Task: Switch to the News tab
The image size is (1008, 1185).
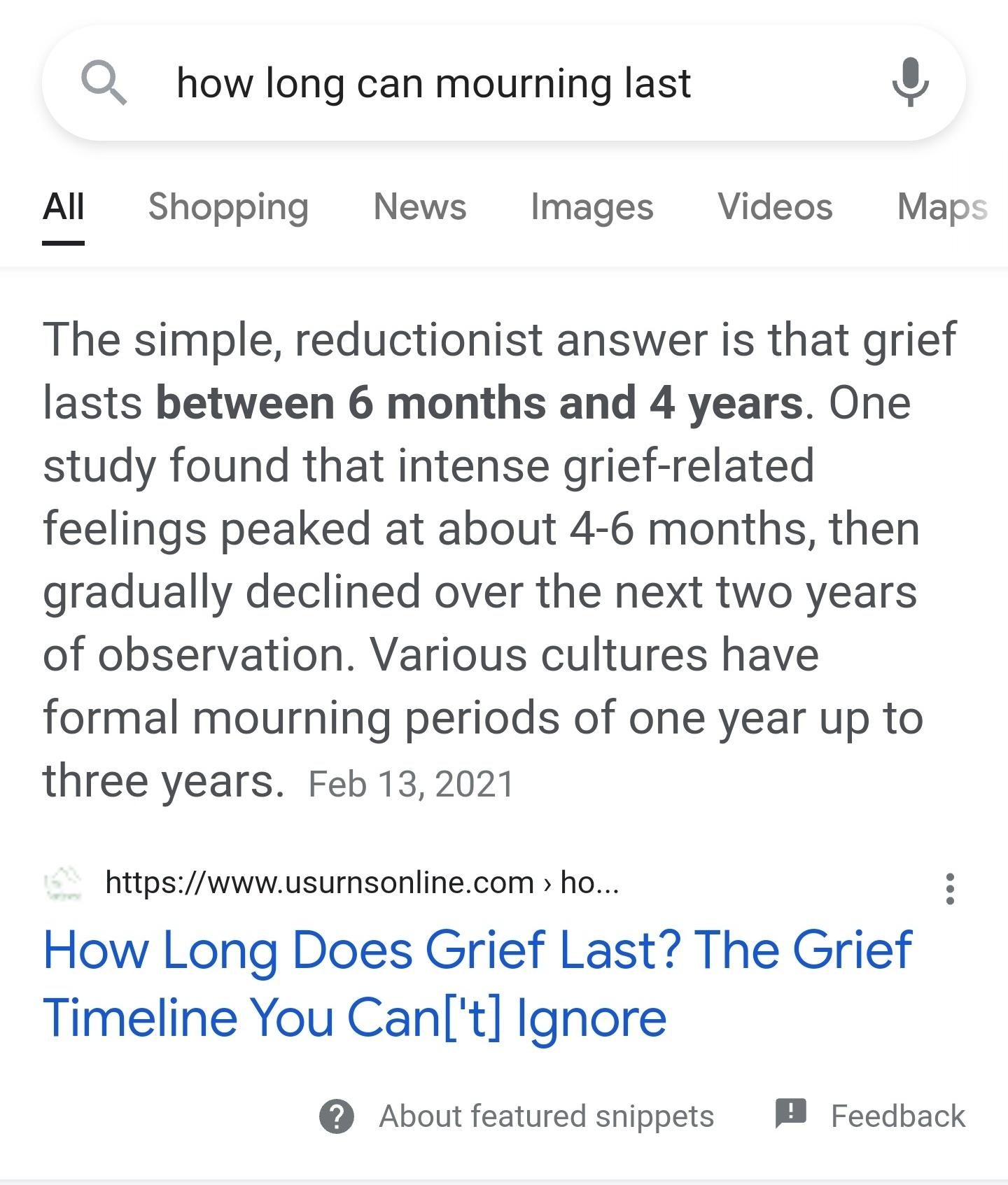Action: [x=419, y=207]
